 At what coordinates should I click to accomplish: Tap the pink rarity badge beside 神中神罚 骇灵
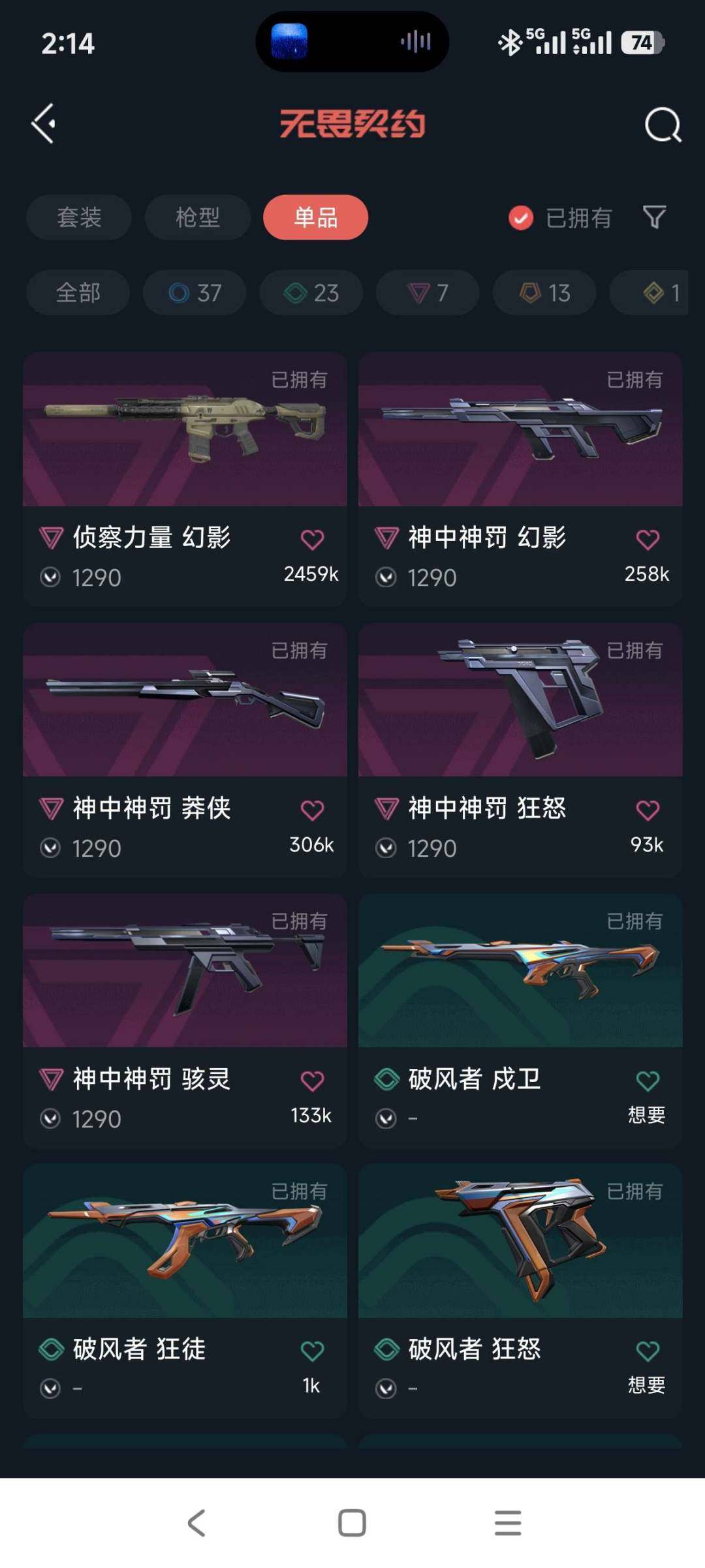(x=50, y=1079)
